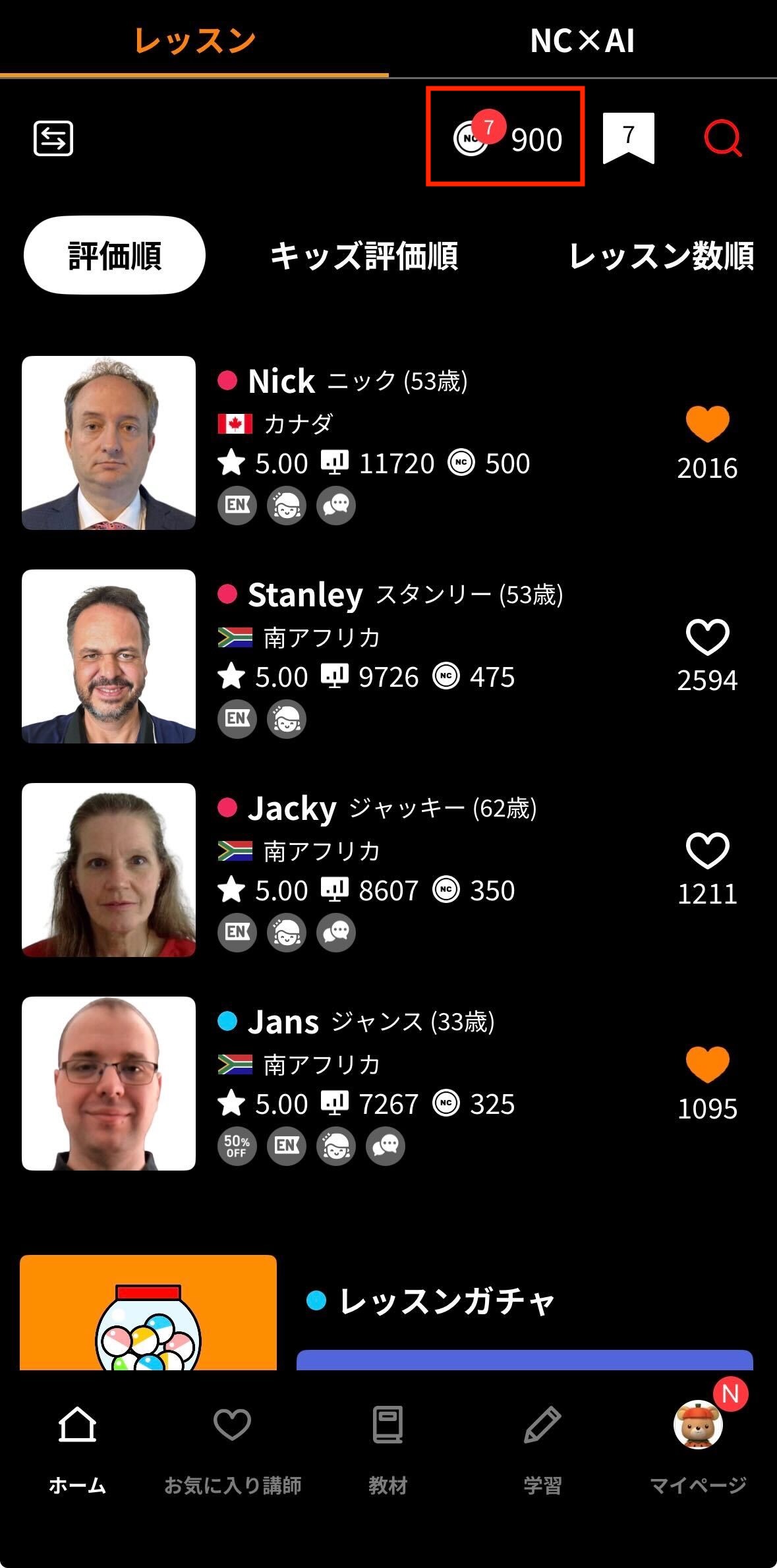
Task: Unfavorite Nick with the orange heart
Action: [x=707, y=424]
